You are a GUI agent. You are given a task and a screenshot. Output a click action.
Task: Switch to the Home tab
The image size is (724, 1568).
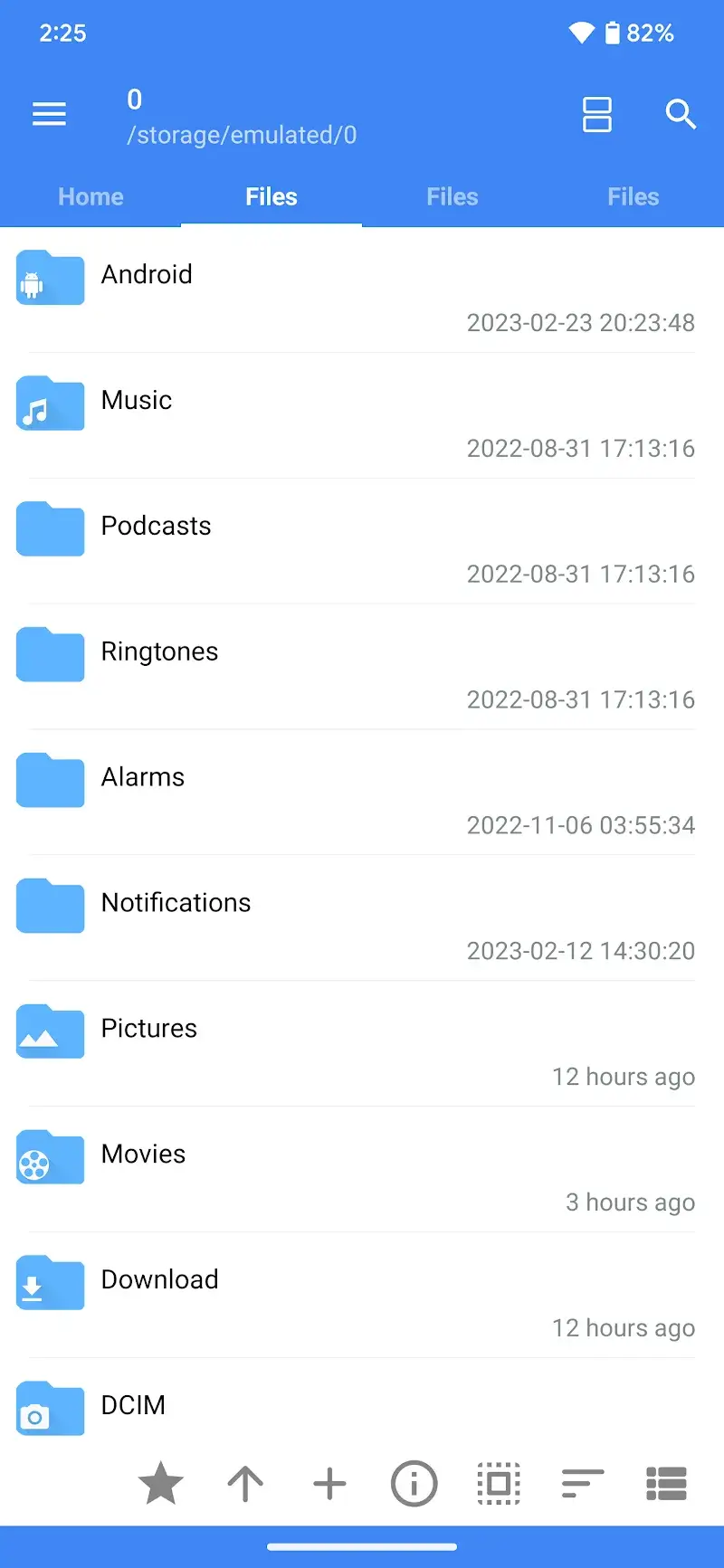[90, 196]
